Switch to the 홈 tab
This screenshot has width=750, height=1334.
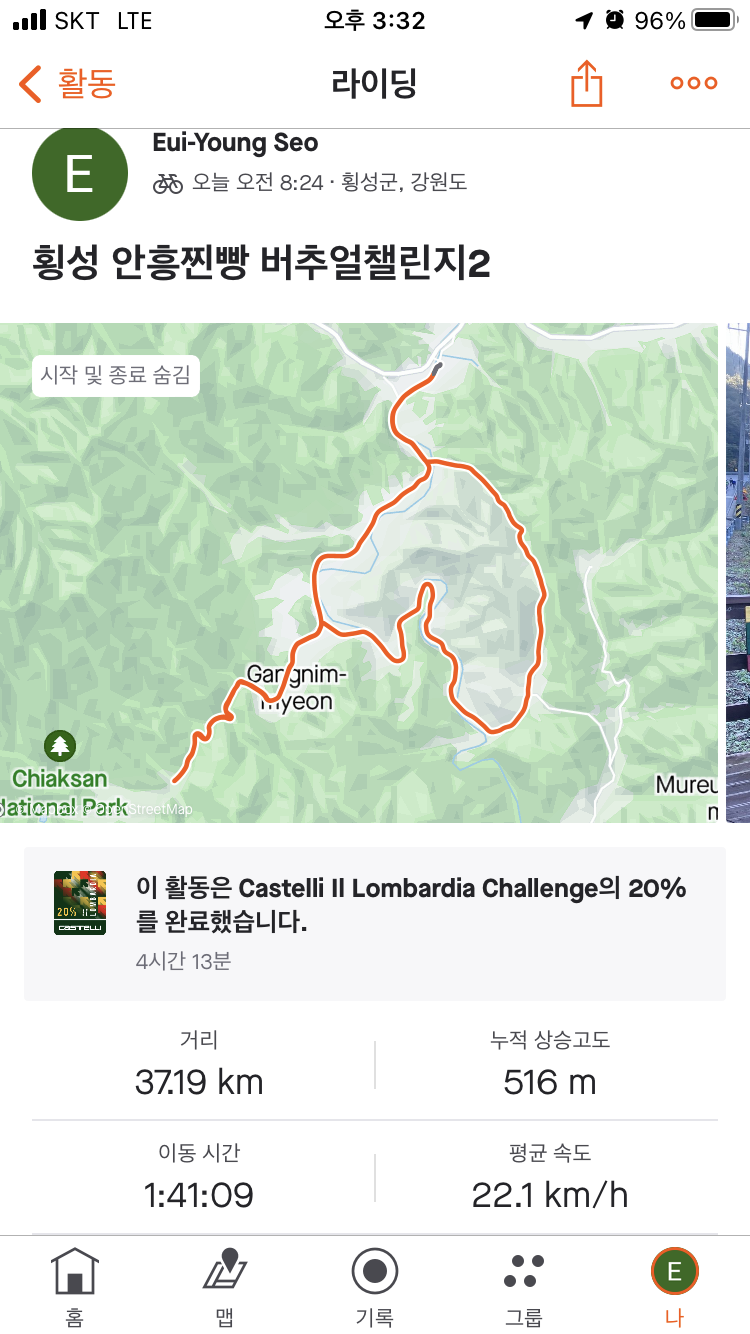75,1286
